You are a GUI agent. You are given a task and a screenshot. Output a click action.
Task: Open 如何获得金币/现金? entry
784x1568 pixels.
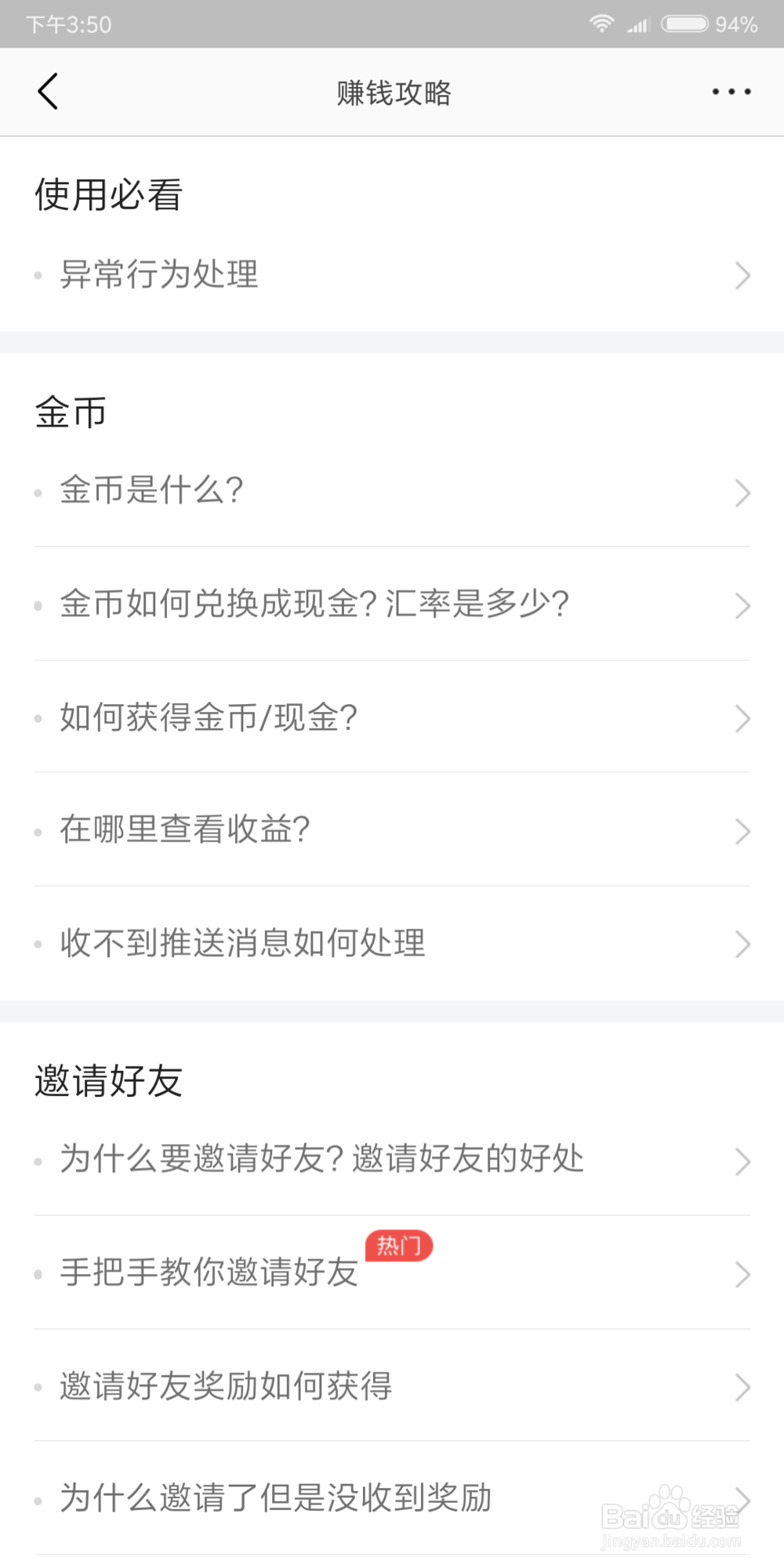pyautogui.click(x=392, y=717)
